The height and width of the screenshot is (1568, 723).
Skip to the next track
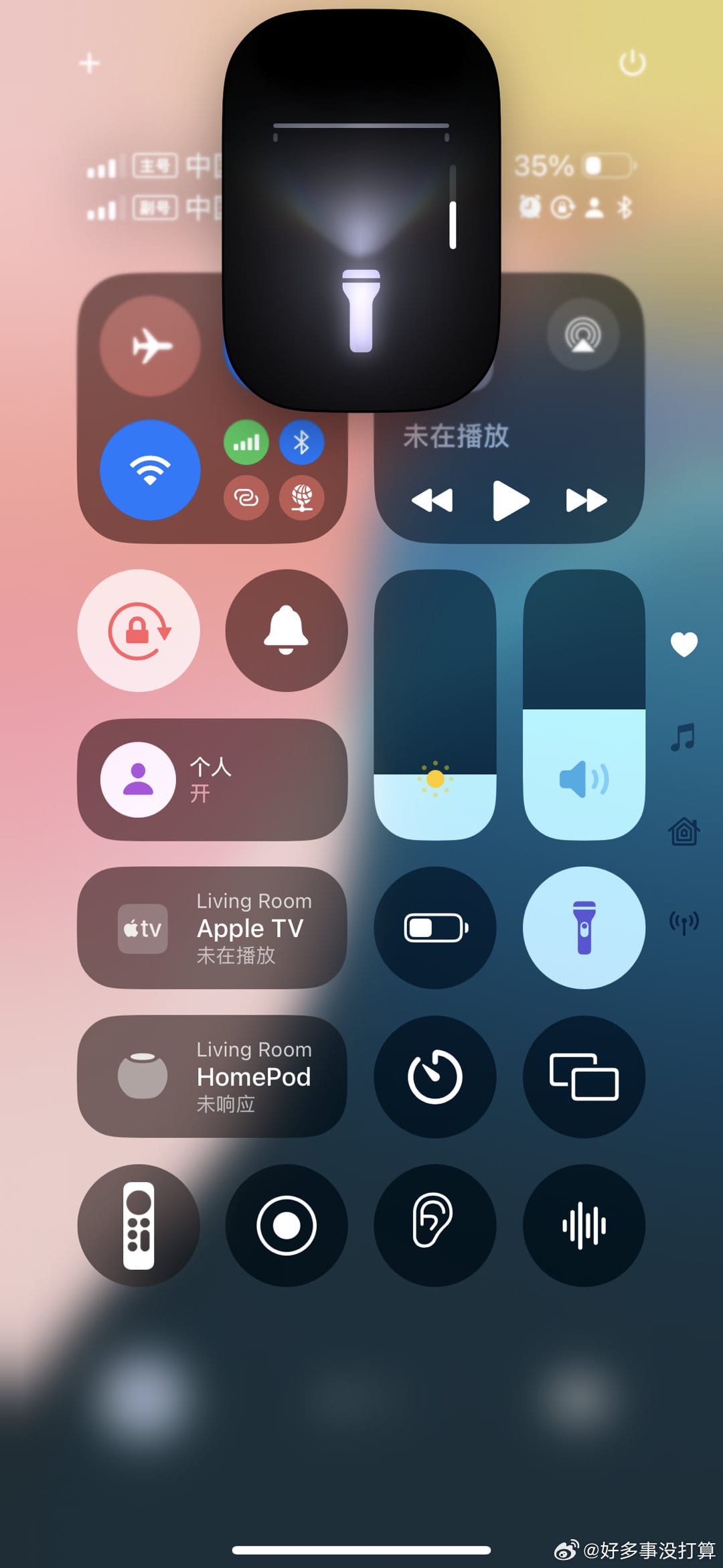point(586,500)
